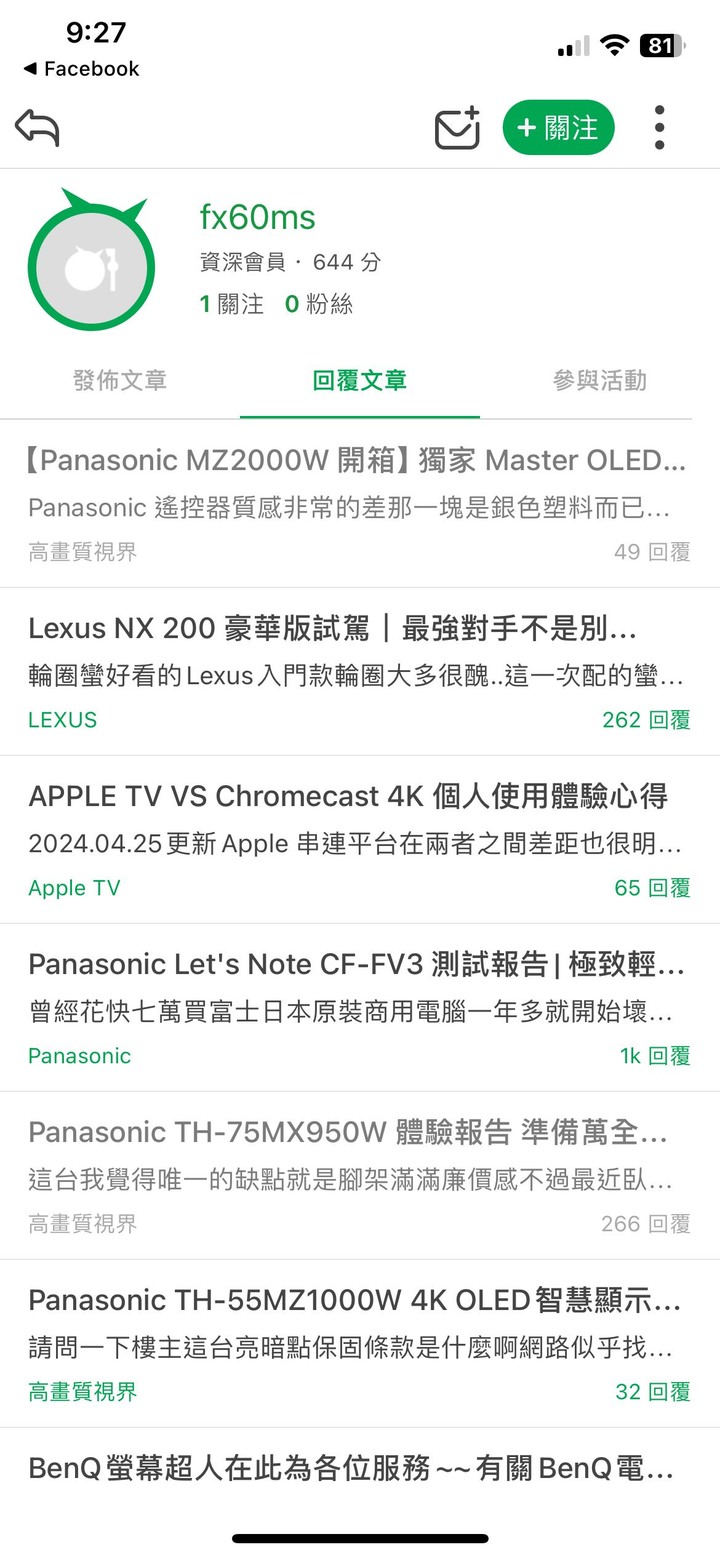Send a private message via envelope icon
Screen dimensions: 720x1558
pyautogui.click(x=457, y=128)
